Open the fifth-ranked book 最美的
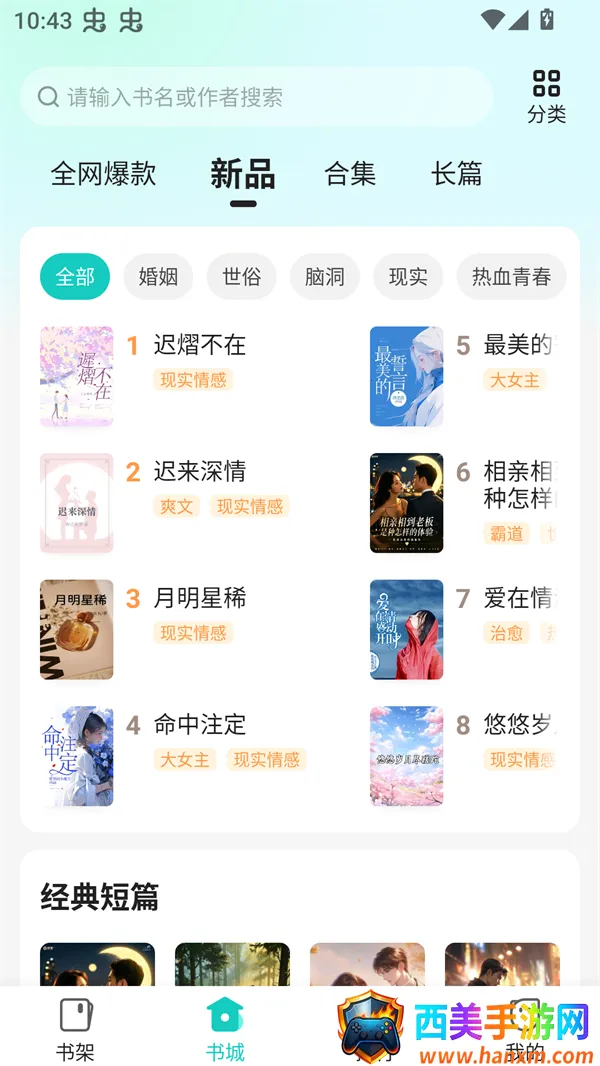The height and width of the screenshot is (1066, 600). 517,346
